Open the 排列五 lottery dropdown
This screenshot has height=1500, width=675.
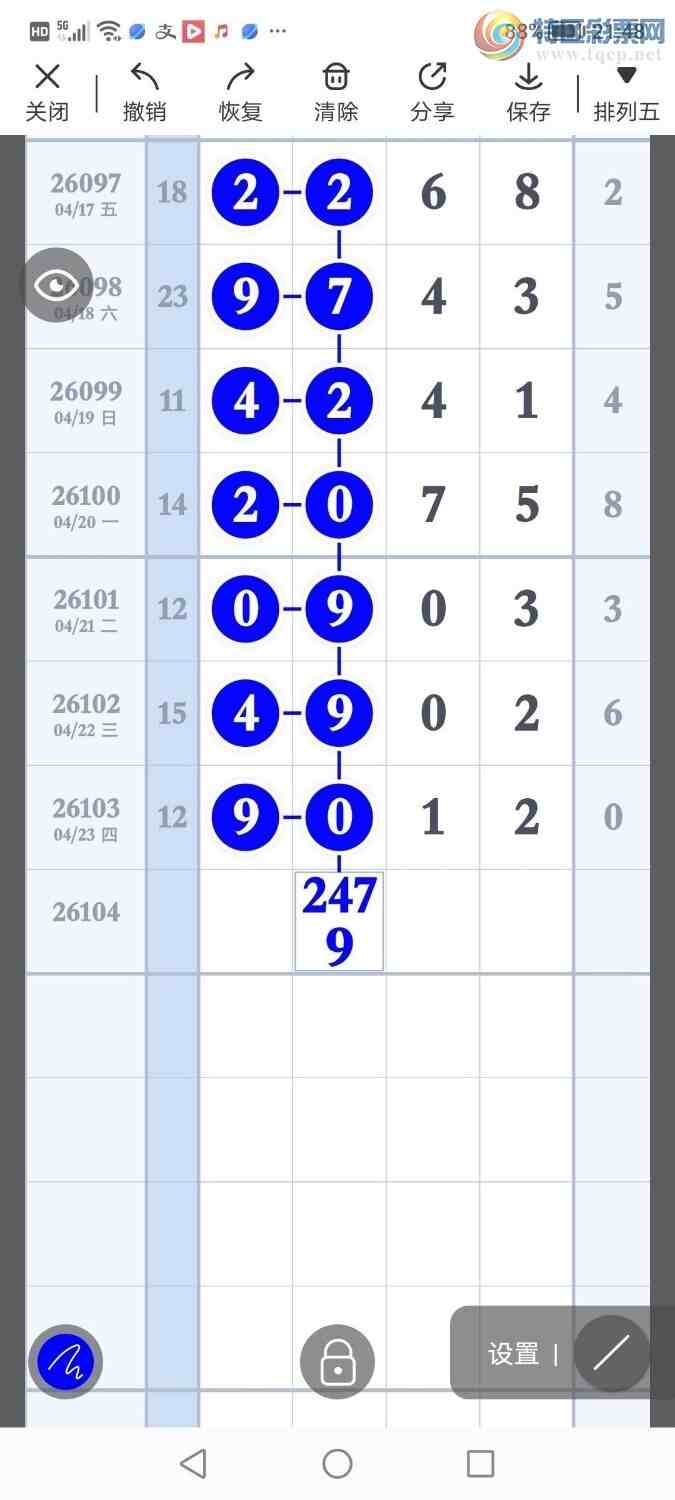click(x=626, y=92)
